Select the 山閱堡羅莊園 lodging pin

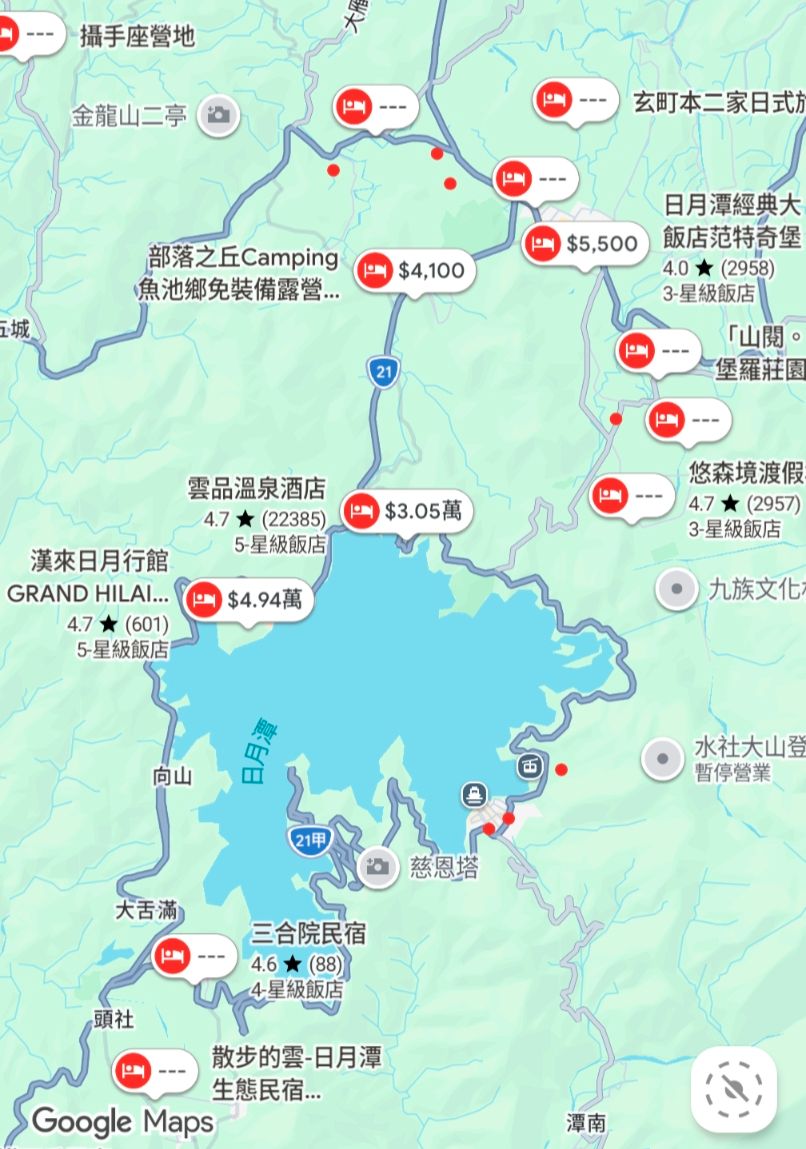[x=659, y=352]
